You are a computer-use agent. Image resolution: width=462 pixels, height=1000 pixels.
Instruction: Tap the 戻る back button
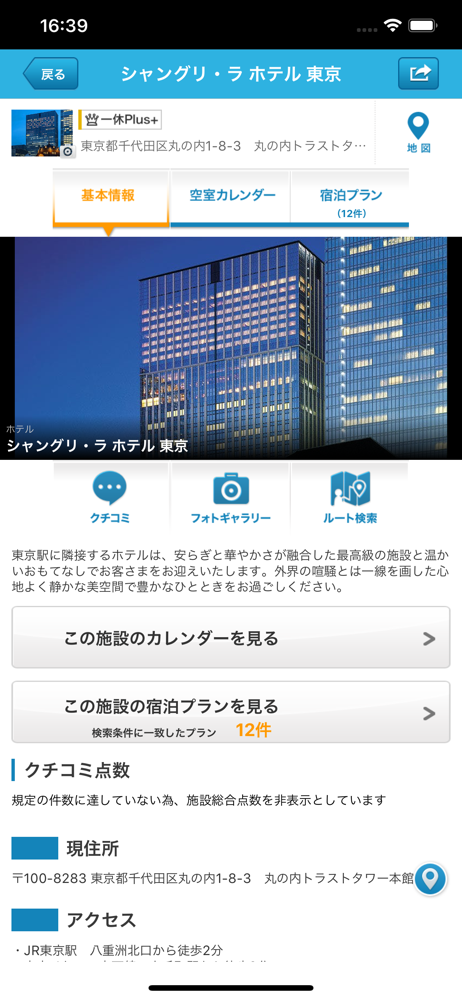coord(51,74)
